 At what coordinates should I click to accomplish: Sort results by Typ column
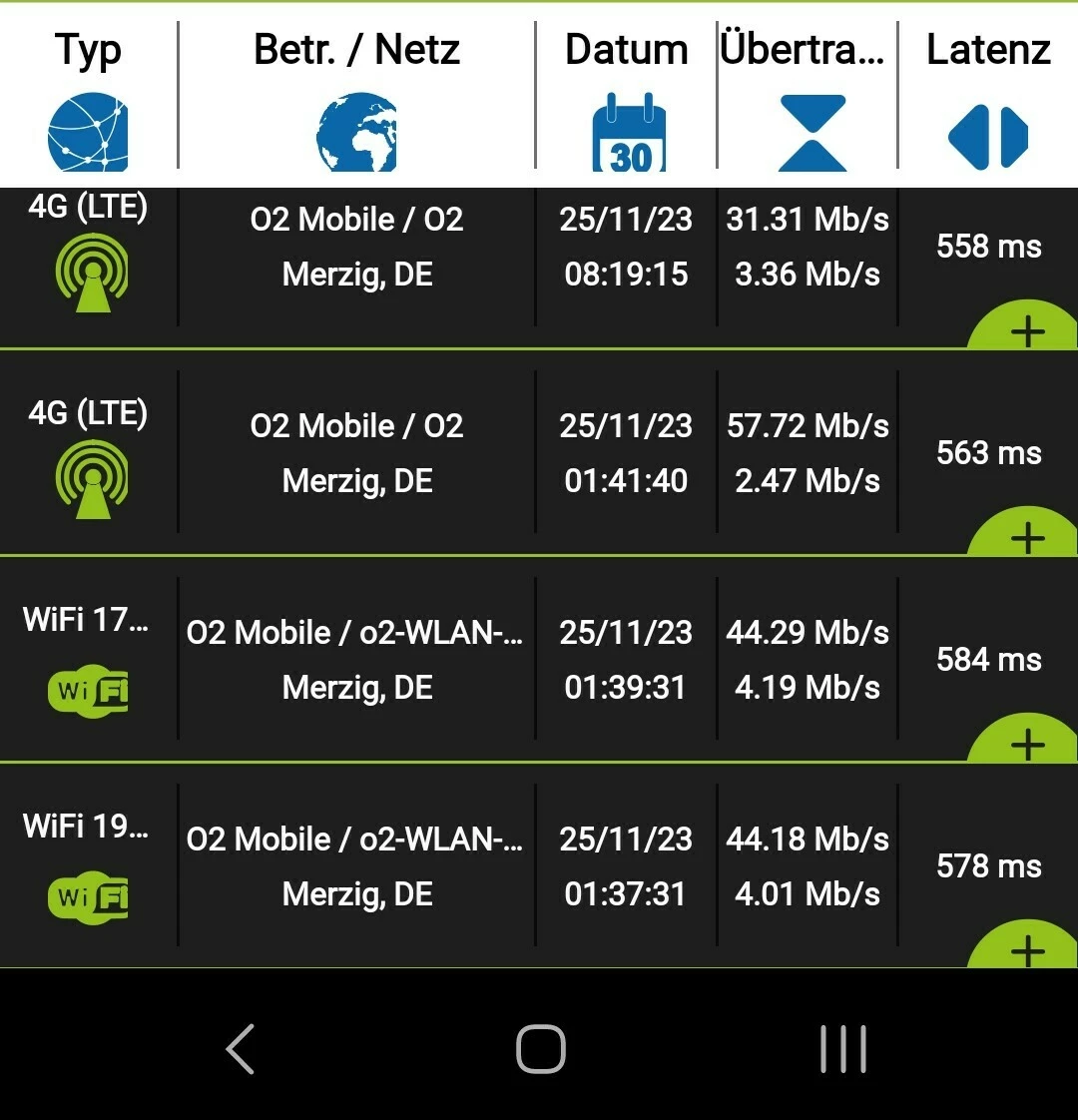(x=88, y=95)
